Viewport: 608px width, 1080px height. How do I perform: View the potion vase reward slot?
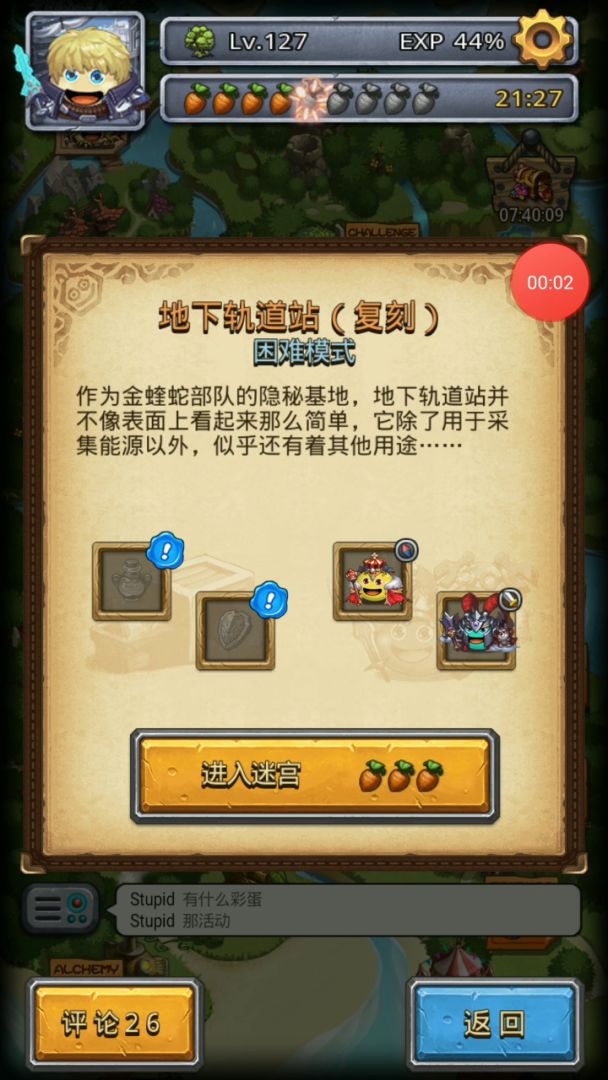pyautogui.click(x=131, y=583)
